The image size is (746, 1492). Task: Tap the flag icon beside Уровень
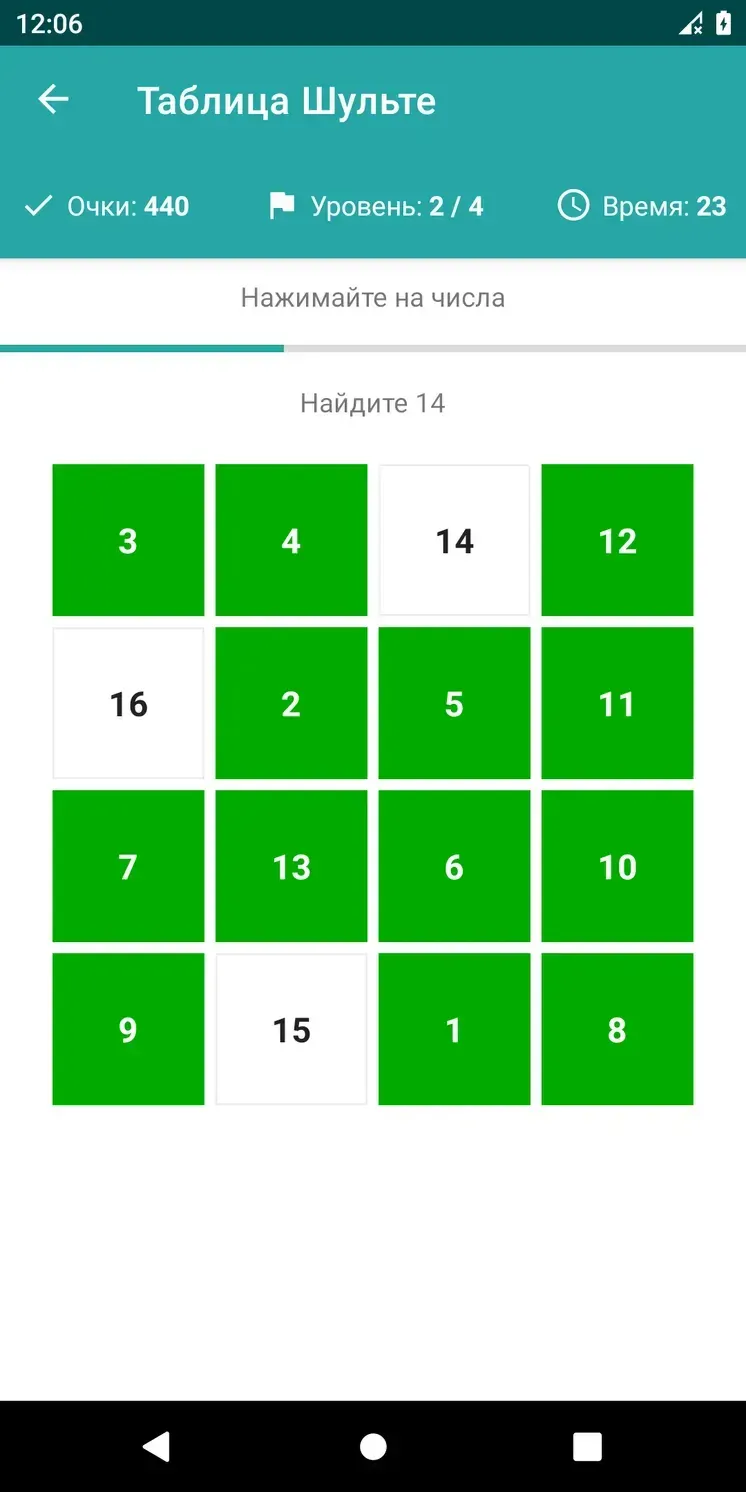coord(282,204)
